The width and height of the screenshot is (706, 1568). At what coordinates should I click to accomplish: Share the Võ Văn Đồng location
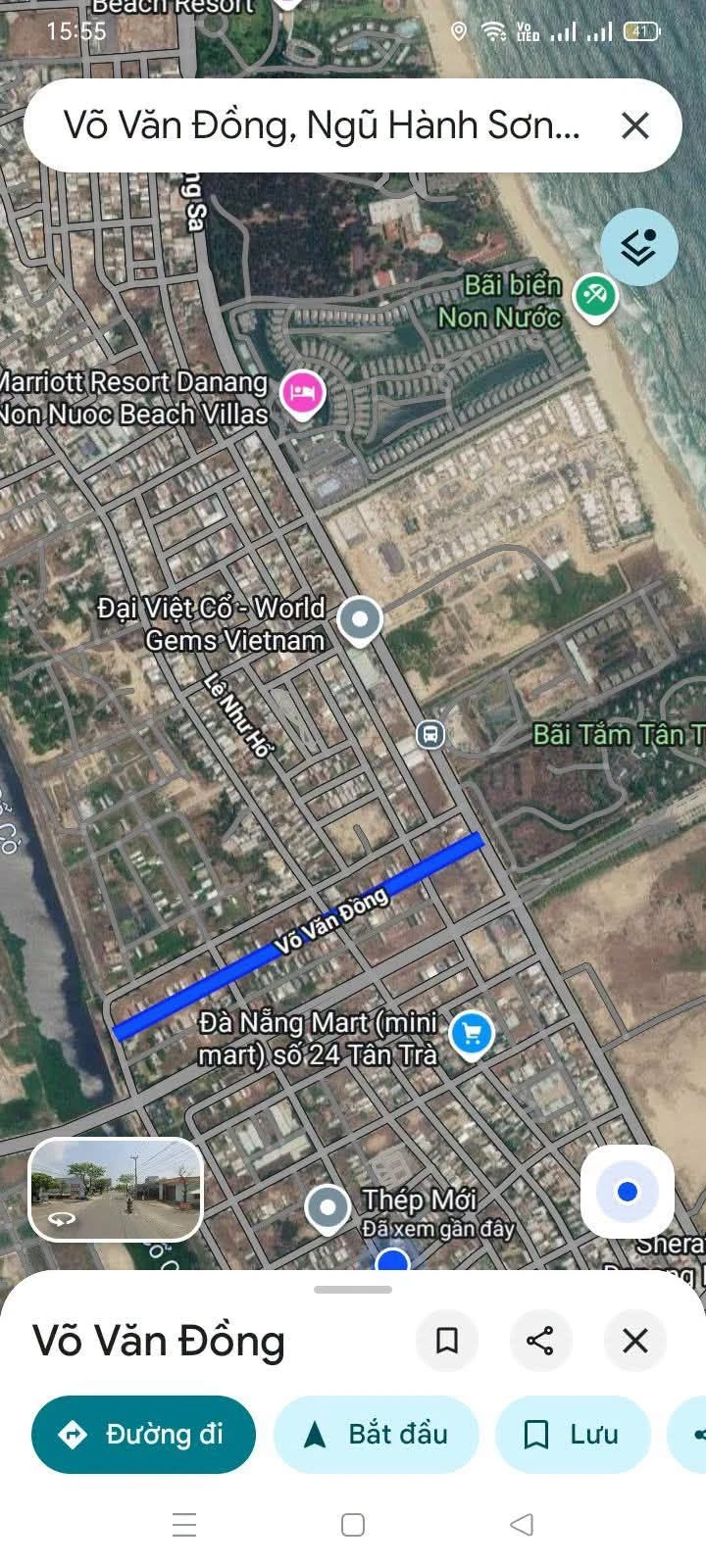click(x=540, y=1340)
